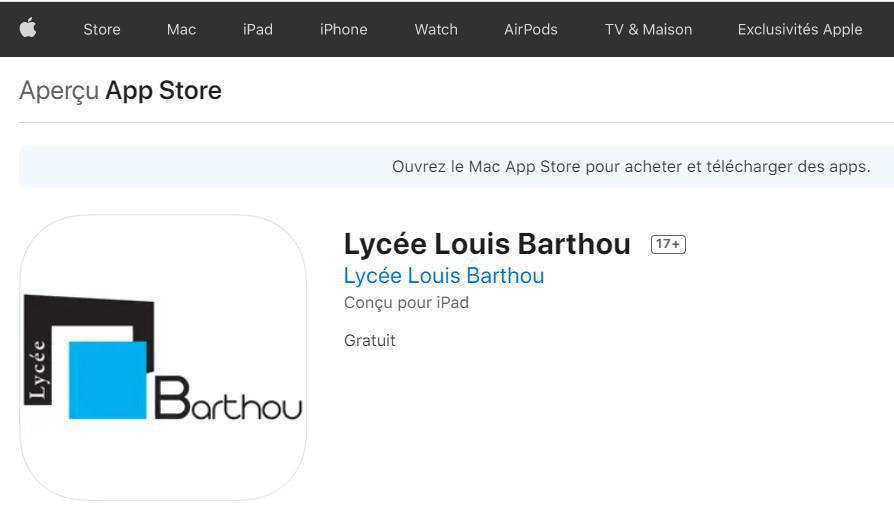Go to AirPods in navigation
894x530 pixels.
[x=531, y=29]
